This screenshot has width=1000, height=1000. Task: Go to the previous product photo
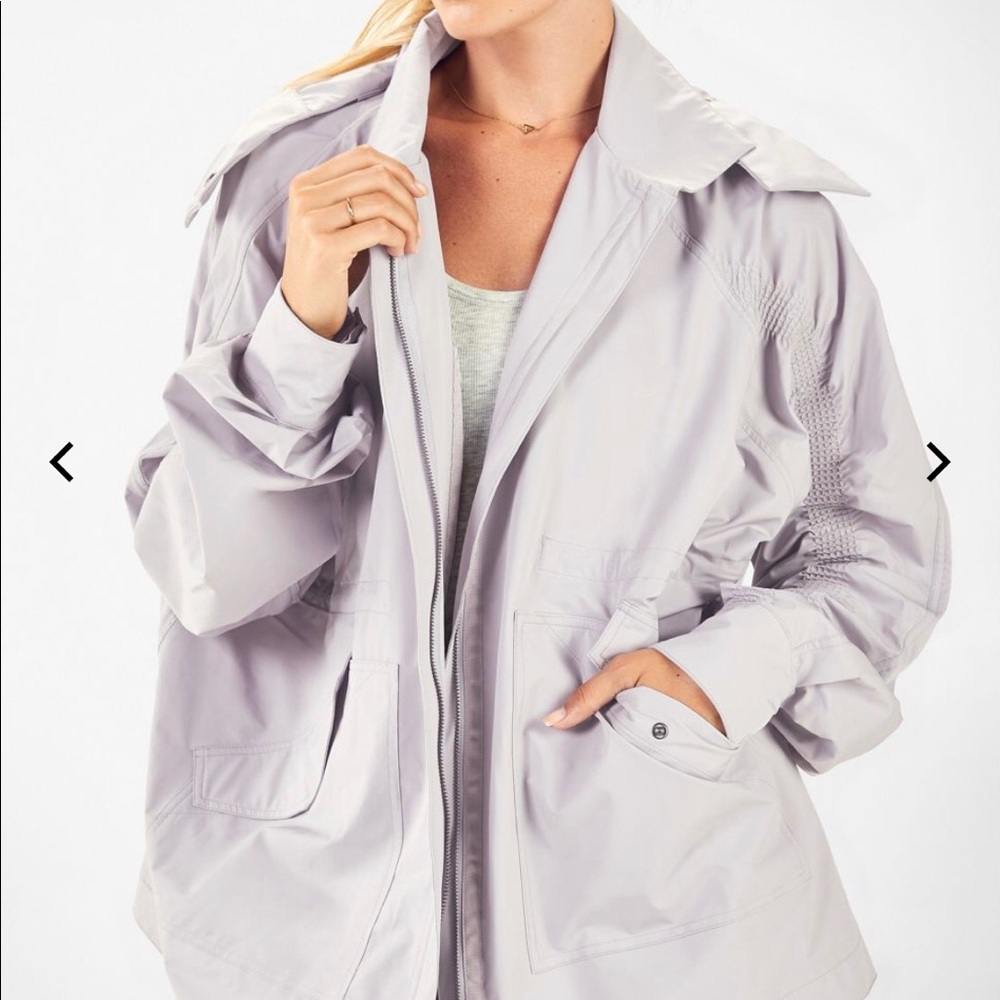pyautogui.click(x=62, y=462)
